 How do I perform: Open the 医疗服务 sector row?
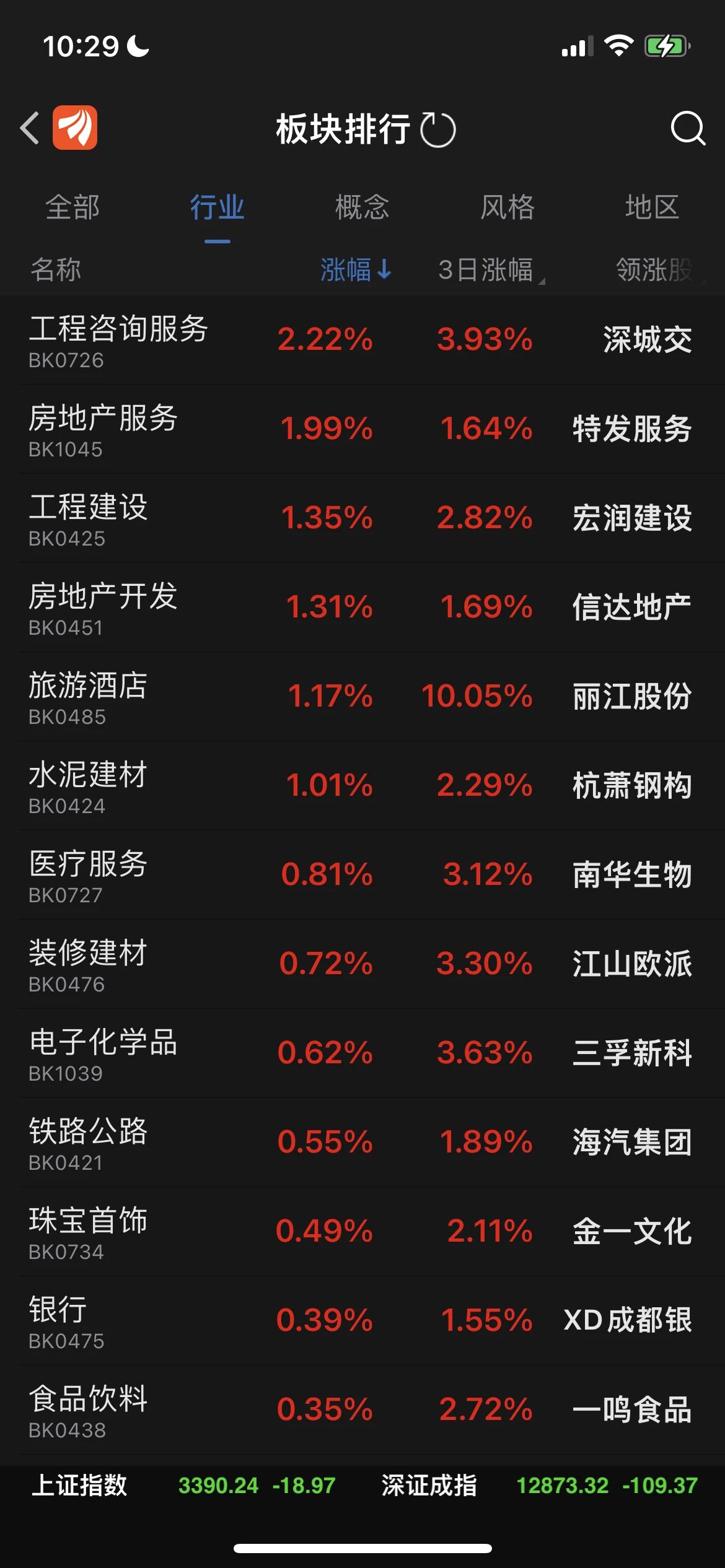click(x=88, y=874)
